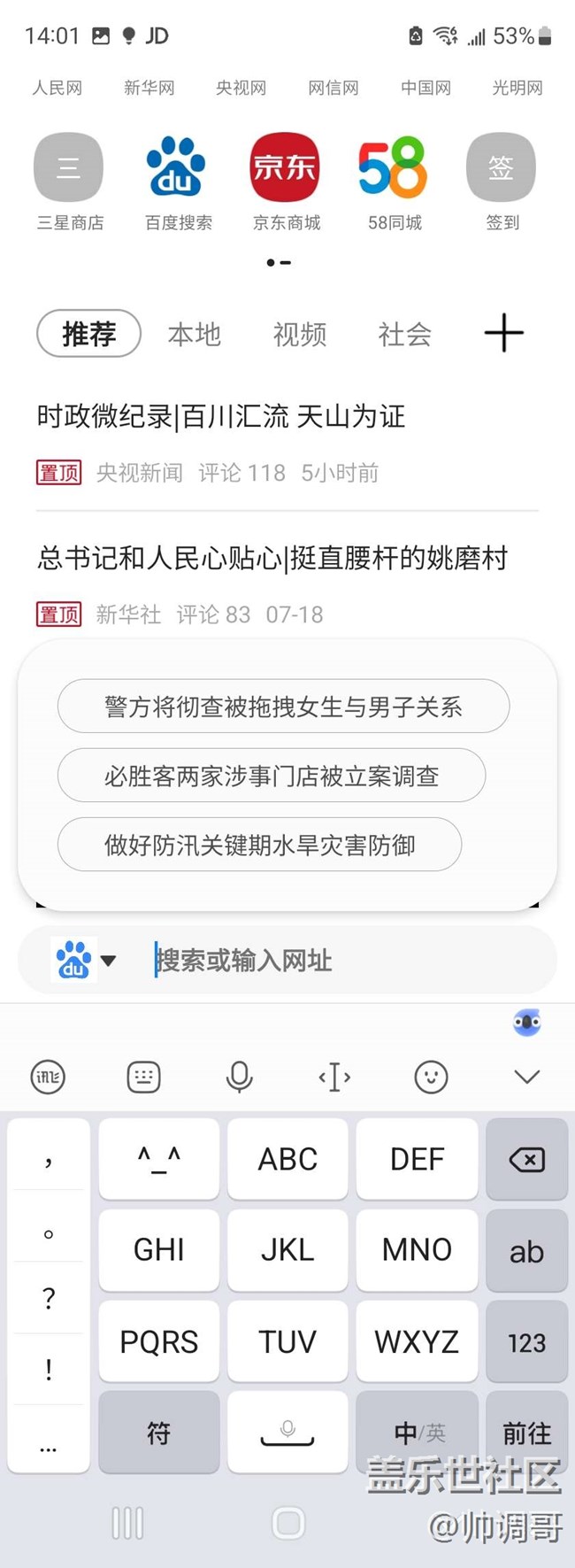The height and width of the screenshot is (1568, 575).
Task: Tap the 三星商店 shortcut
Action: click(x=70, y=182)
